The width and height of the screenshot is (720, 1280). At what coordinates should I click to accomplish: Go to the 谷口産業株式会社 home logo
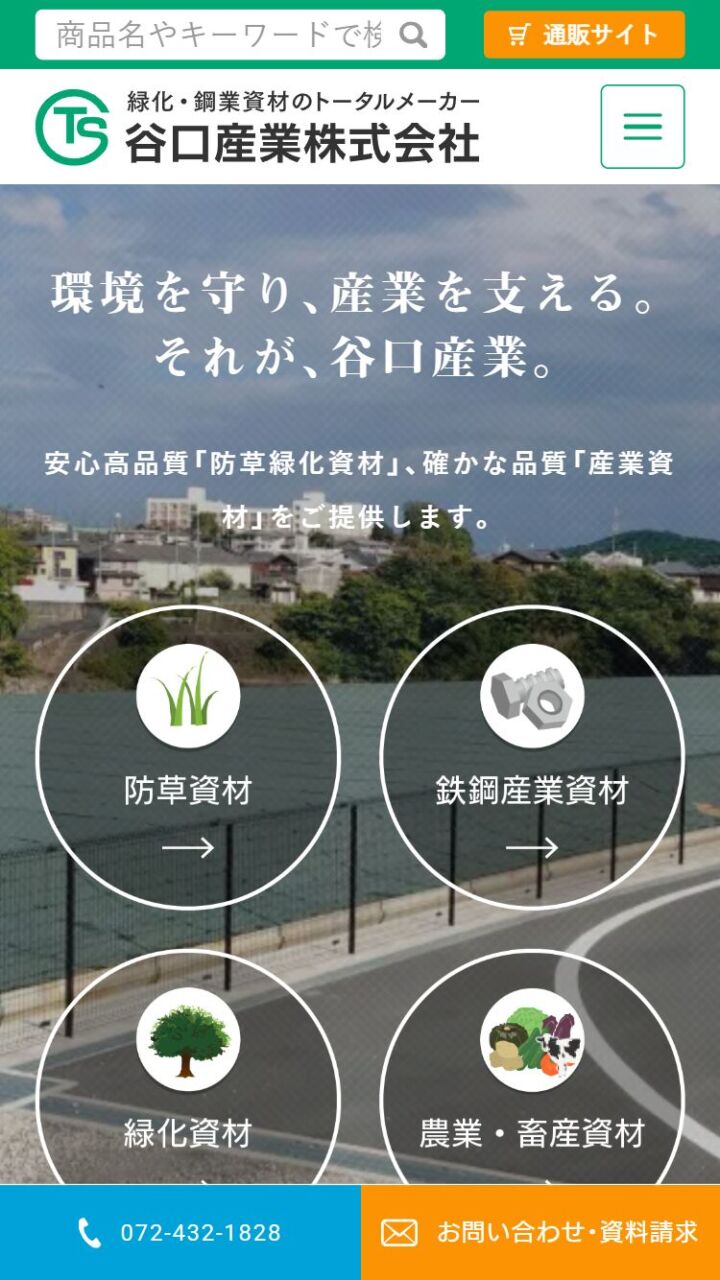point(258,127)
